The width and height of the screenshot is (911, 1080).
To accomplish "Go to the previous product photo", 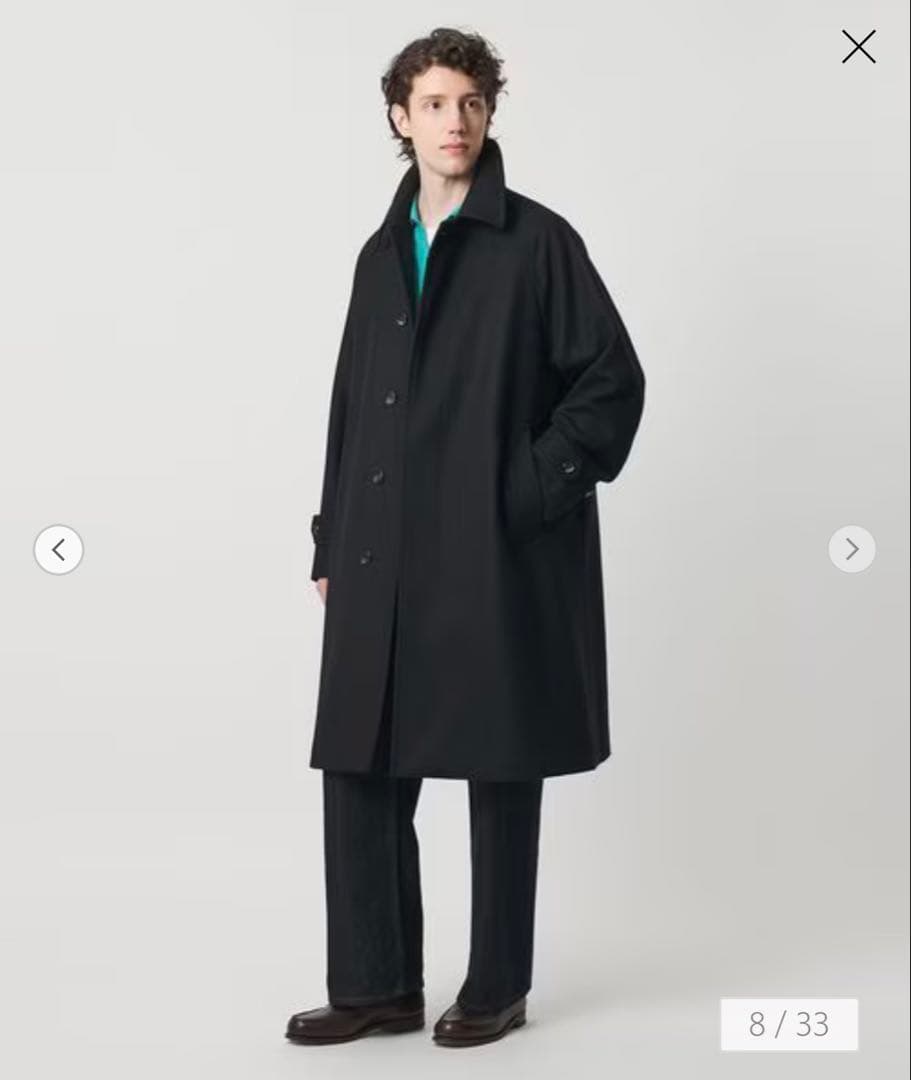I will pos(58,549).
